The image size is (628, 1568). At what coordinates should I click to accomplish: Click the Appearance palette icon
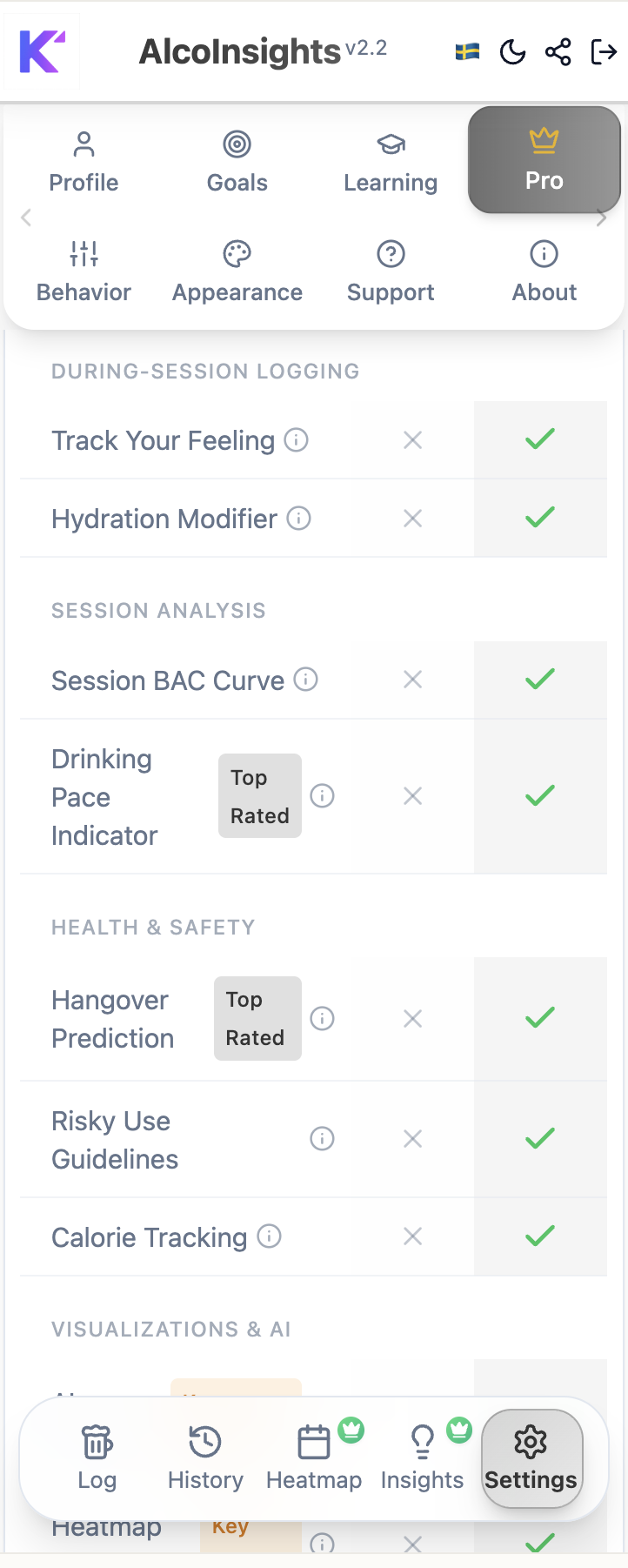(237, 253)
